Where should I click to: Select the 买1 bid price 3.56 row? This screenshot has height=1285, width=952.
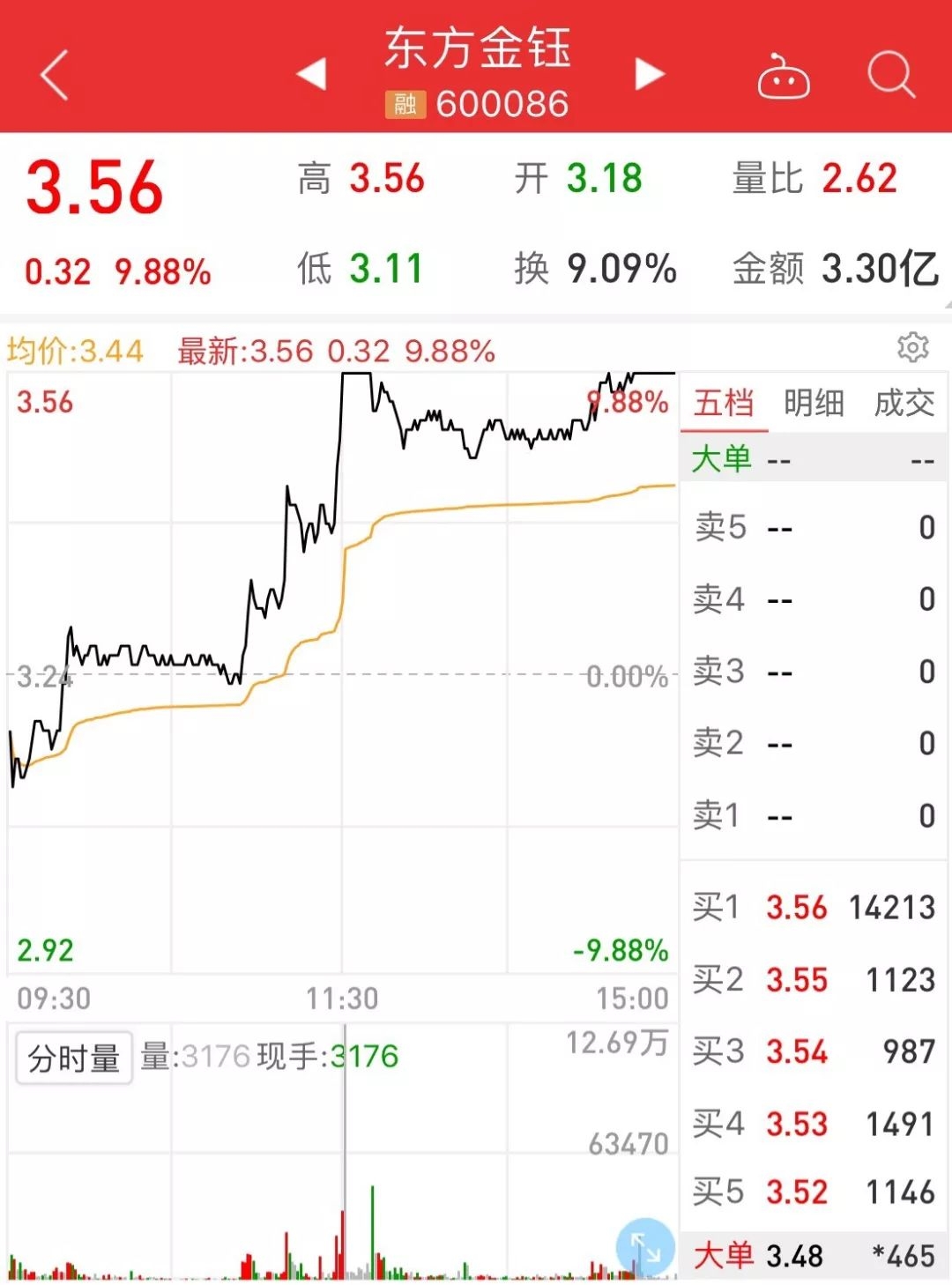[813, 907]
